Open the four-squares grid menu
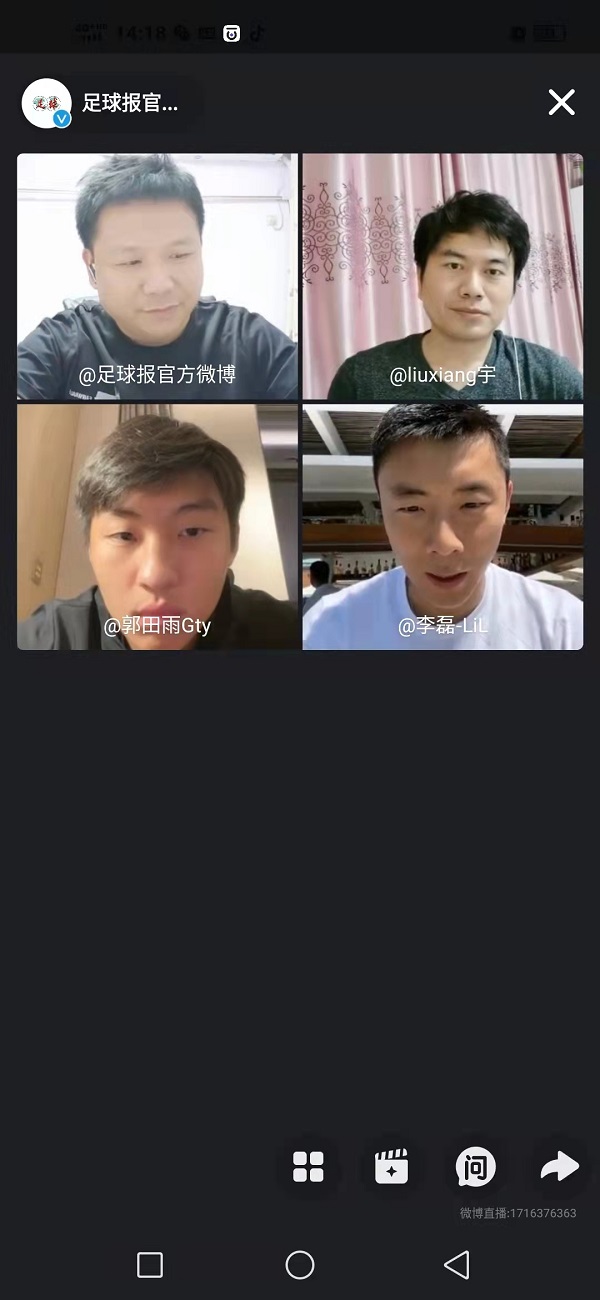Viewport: 600px width, 1300px height. [x=308, y=1166]
